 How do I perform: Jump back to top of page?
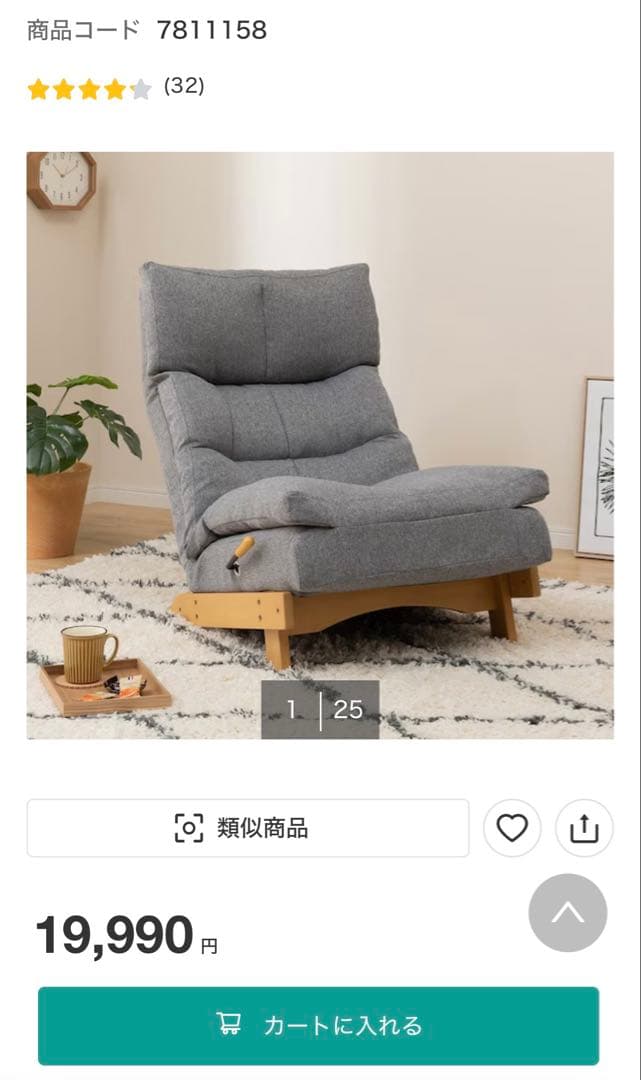[567, 913]
